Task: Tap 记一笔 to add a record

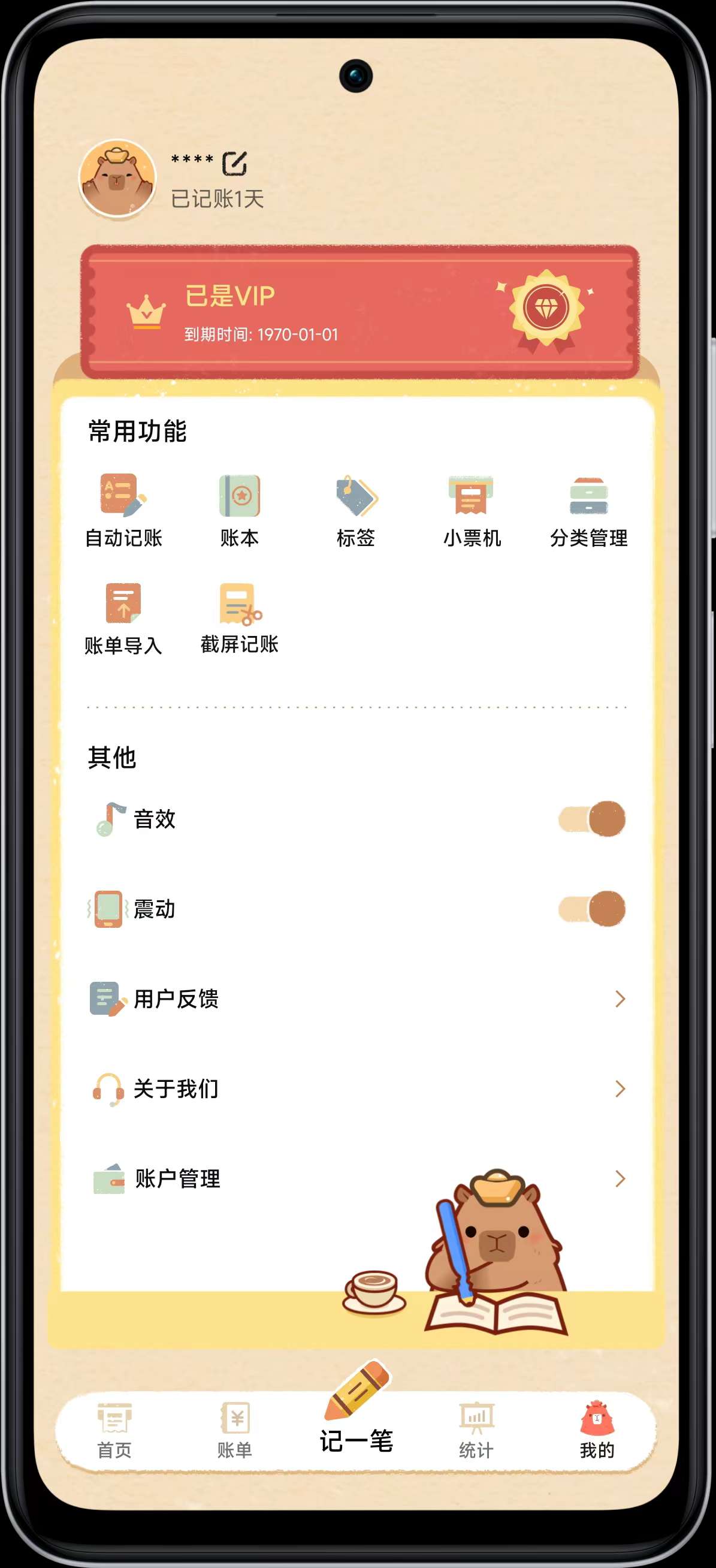Action: [x=357, y=1418]
